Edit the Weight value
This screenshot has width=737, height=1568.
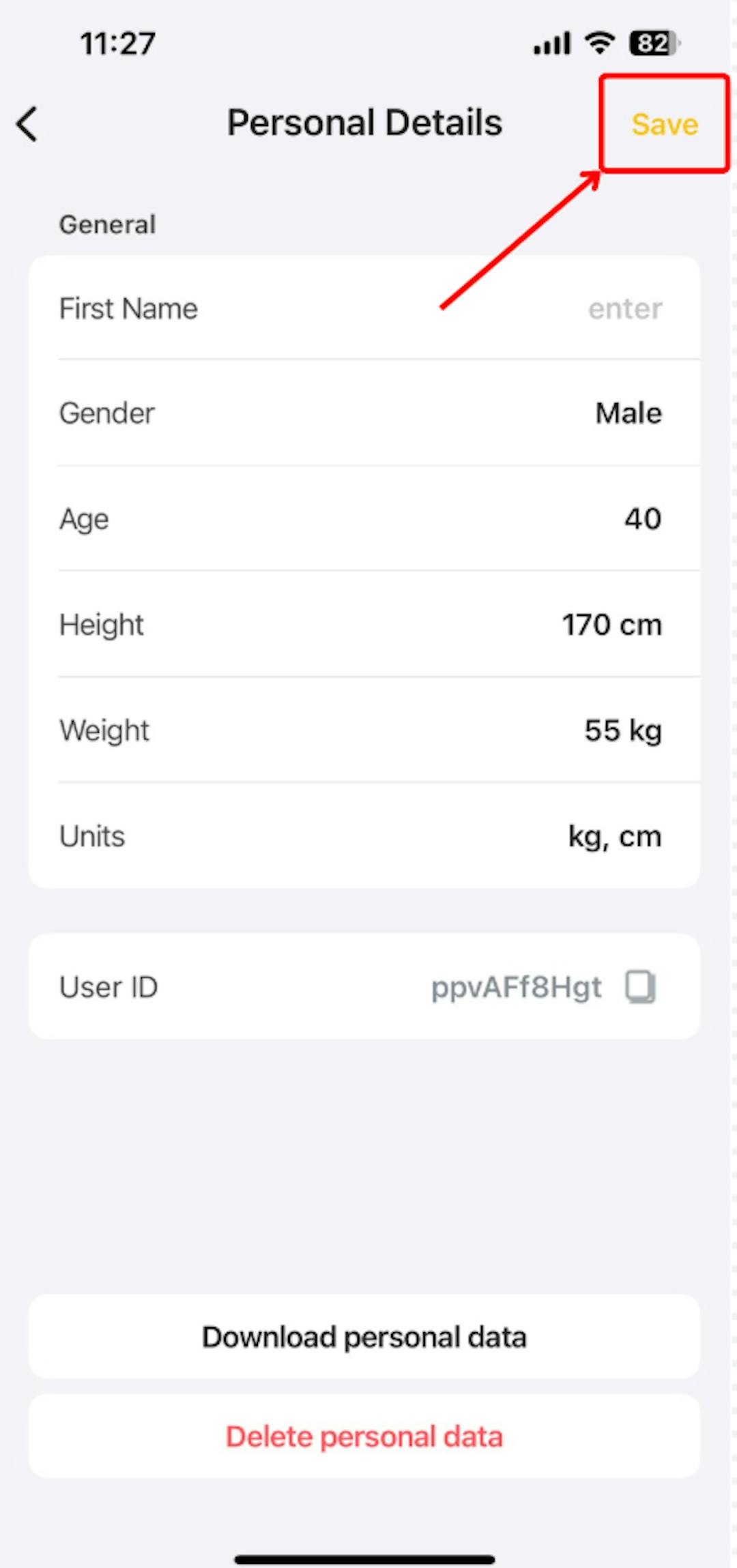pos(622,730)
